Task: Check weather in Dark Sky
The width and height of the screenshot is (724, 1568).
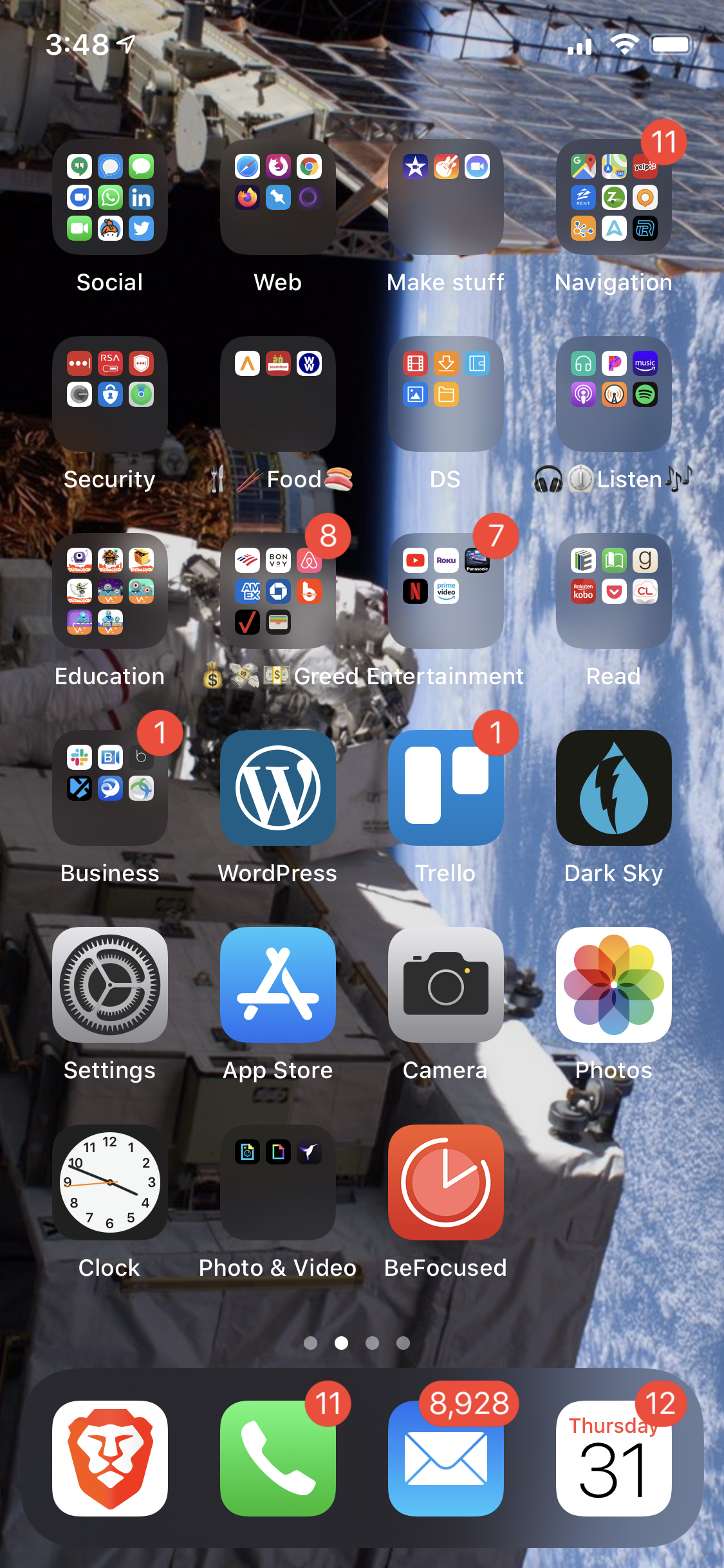Action: click(x=613, y=788)
